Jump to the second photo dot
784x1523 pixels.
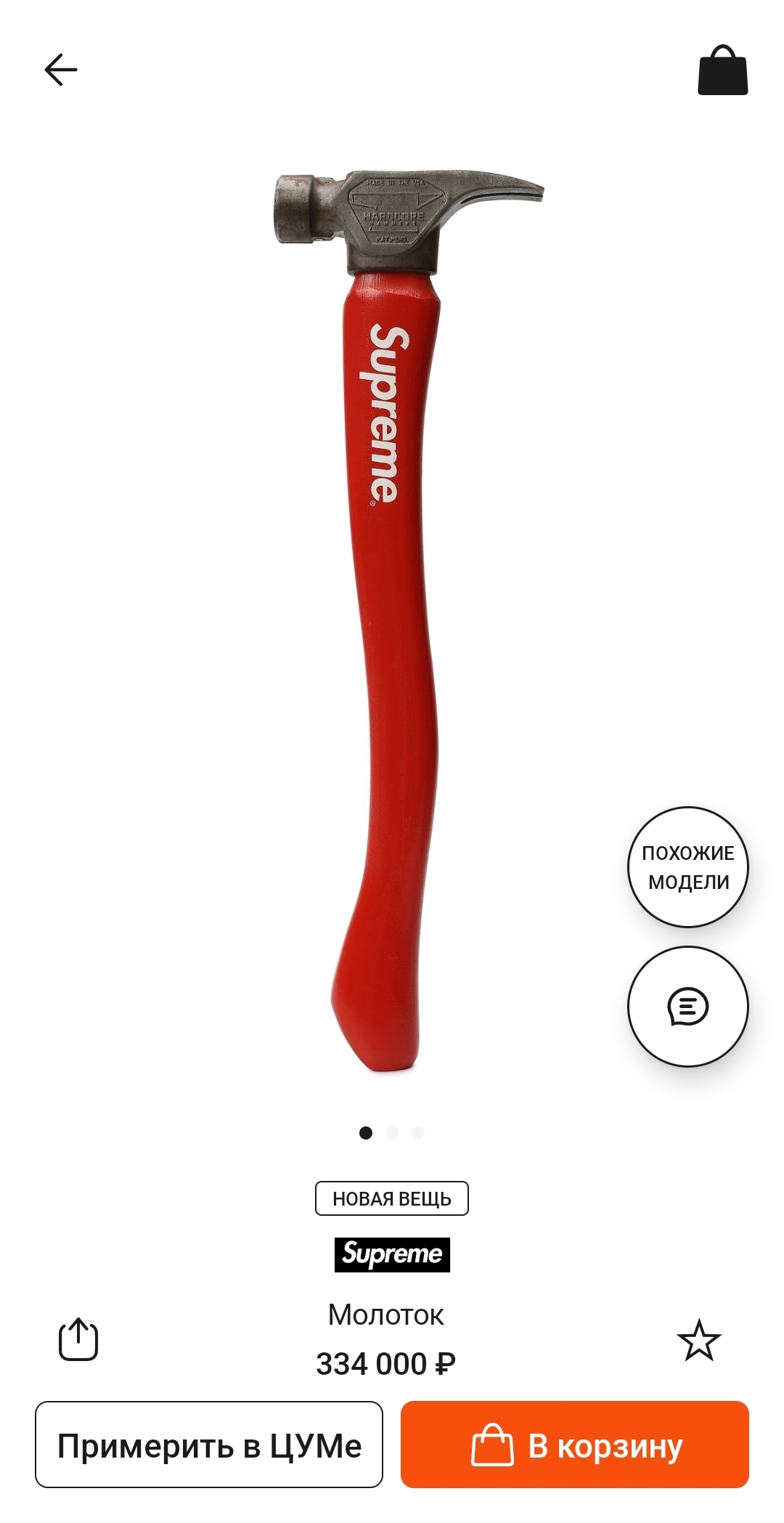point(392,1132)
